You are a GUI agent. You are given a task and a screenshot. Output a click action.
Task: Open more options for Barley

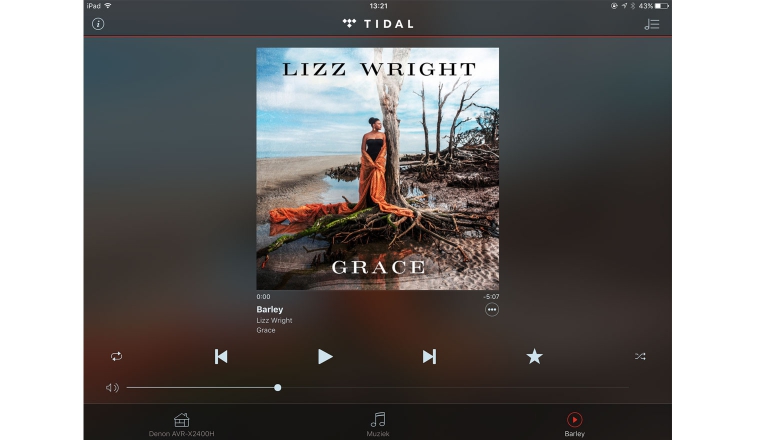tap(491, 310)
